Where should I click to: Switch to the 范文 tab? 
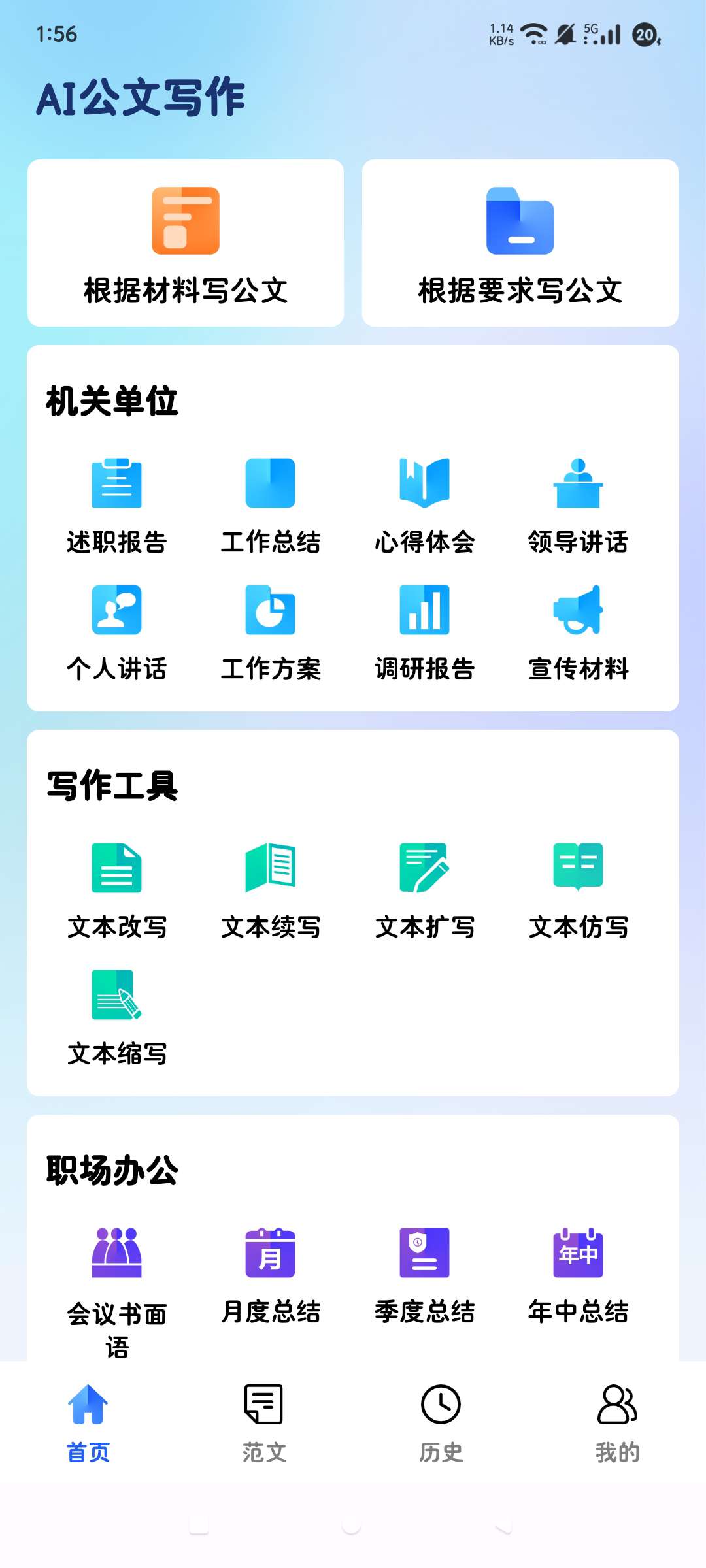(264, 1423)
